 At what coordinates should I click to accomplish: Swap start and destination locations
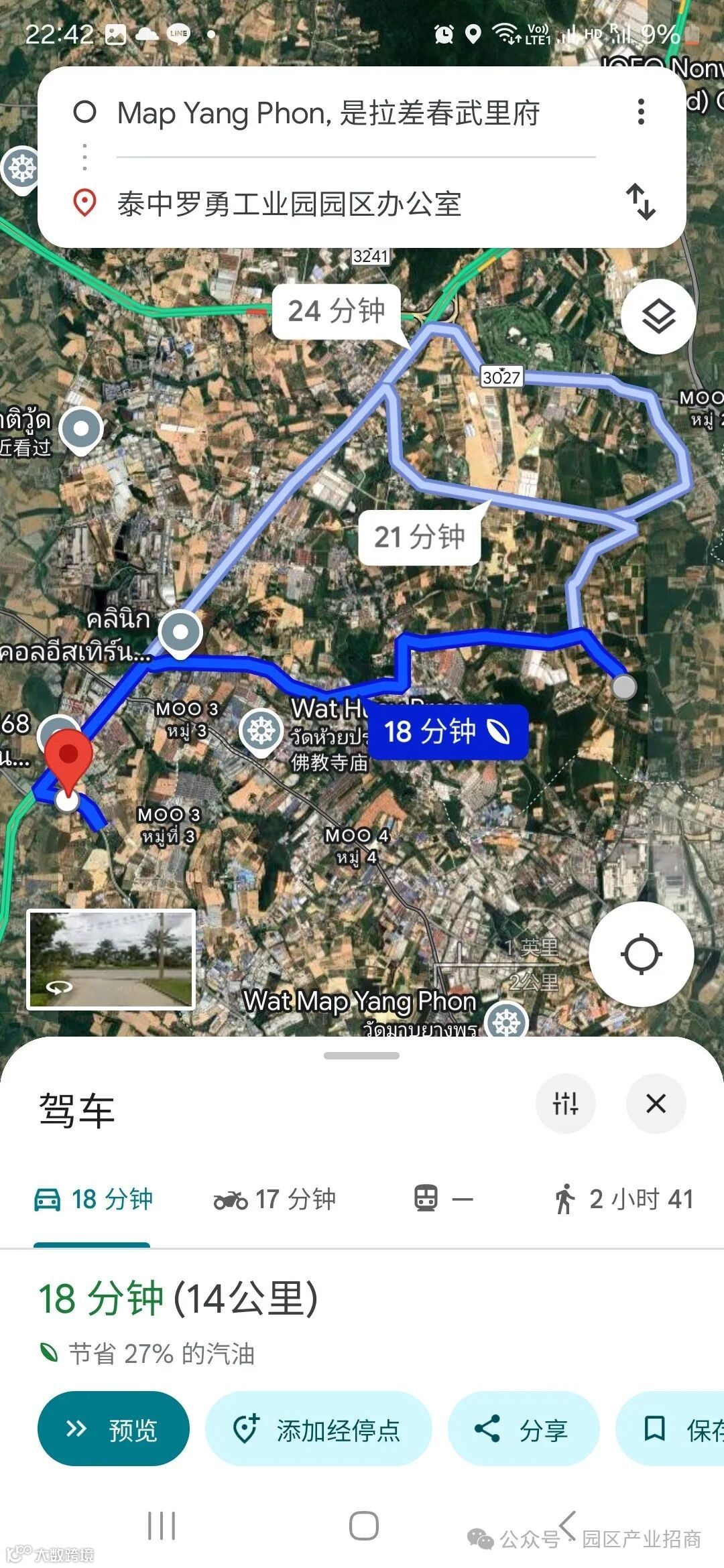(641, 202)
